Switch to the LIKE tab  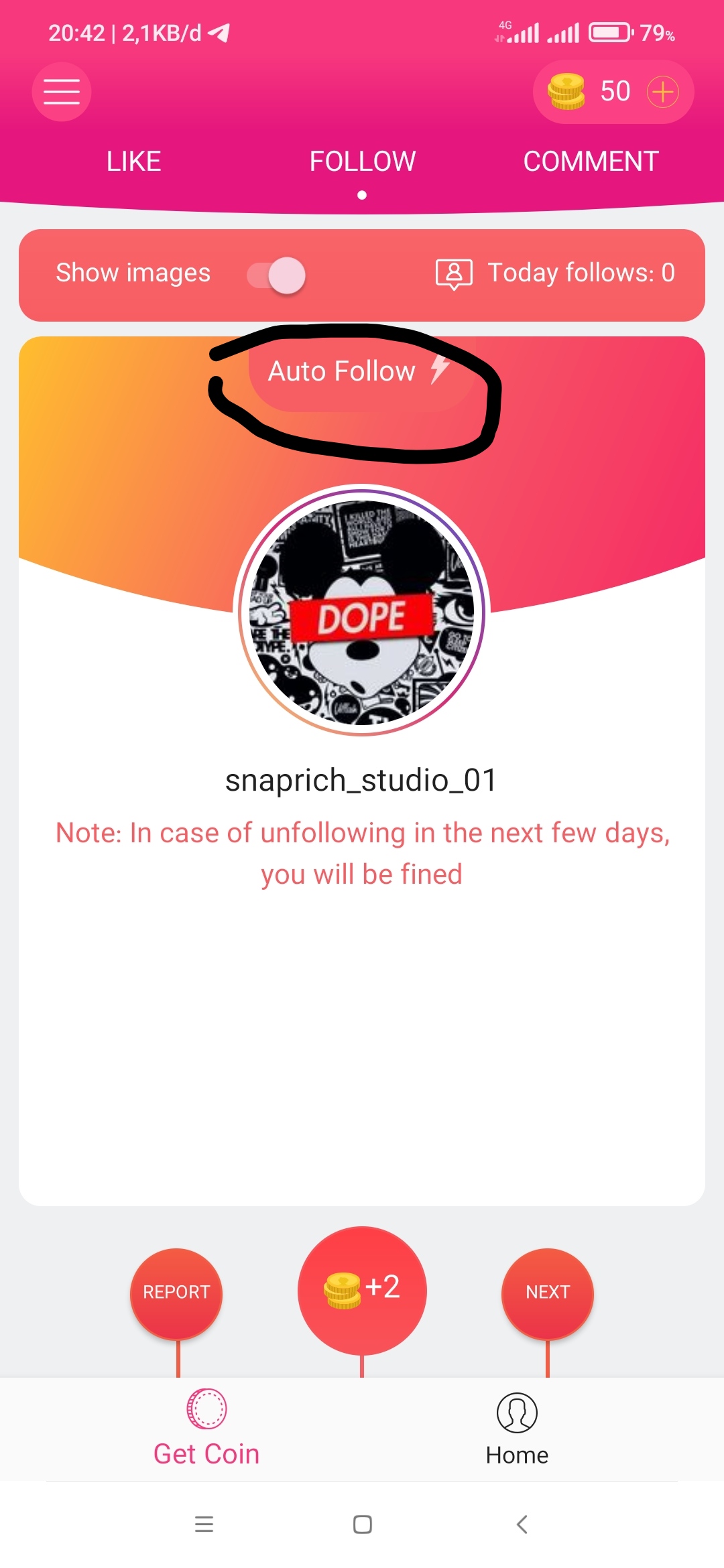tap(133, 161)
